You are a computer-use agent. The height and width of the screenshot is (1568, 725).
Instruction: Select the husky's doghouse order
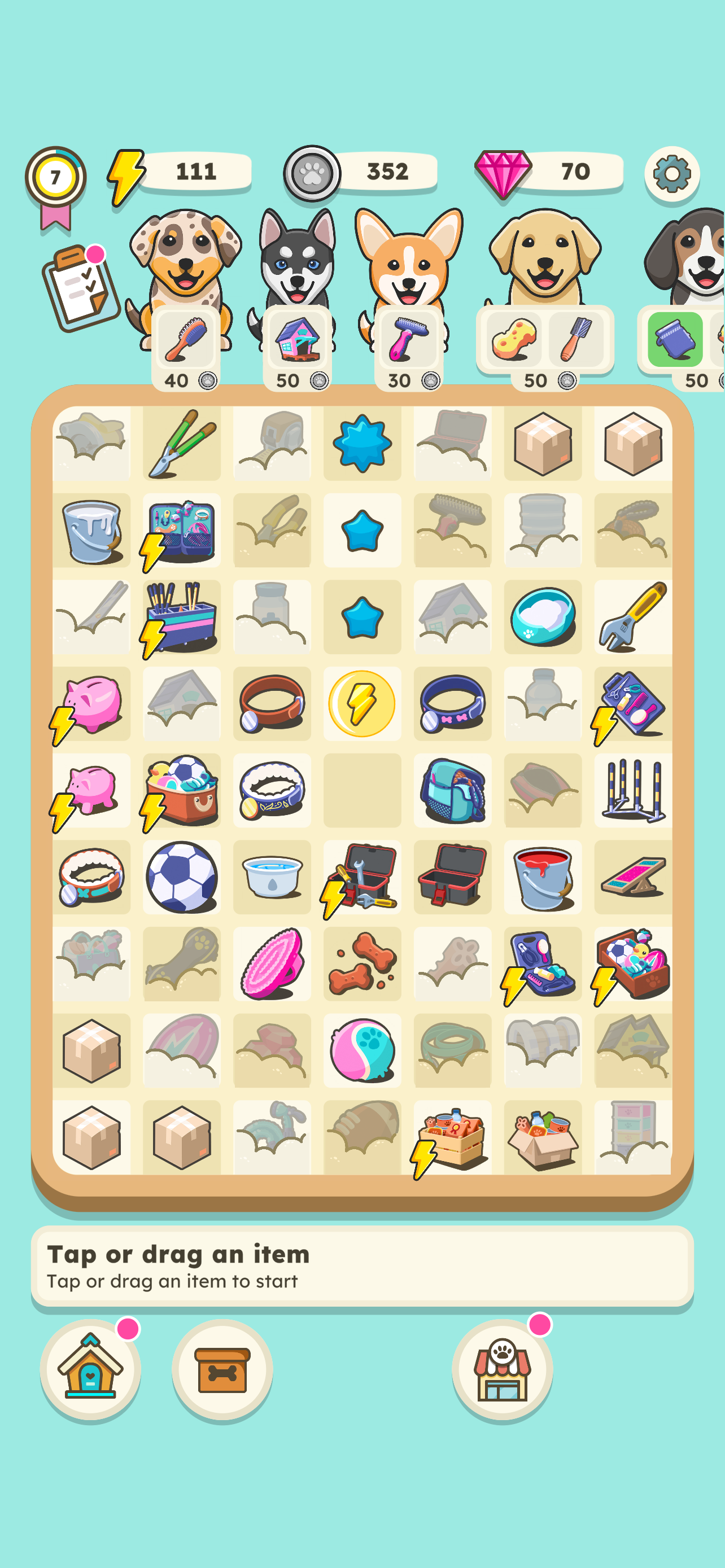[297, 348]
